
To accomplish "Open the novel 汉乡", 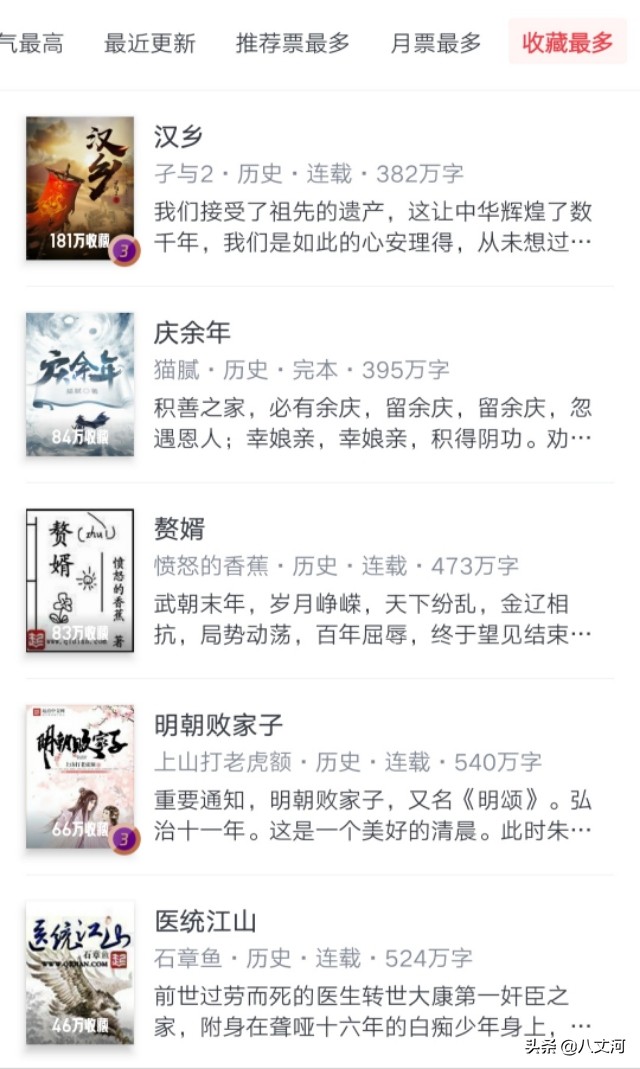I will click(179, 137).
